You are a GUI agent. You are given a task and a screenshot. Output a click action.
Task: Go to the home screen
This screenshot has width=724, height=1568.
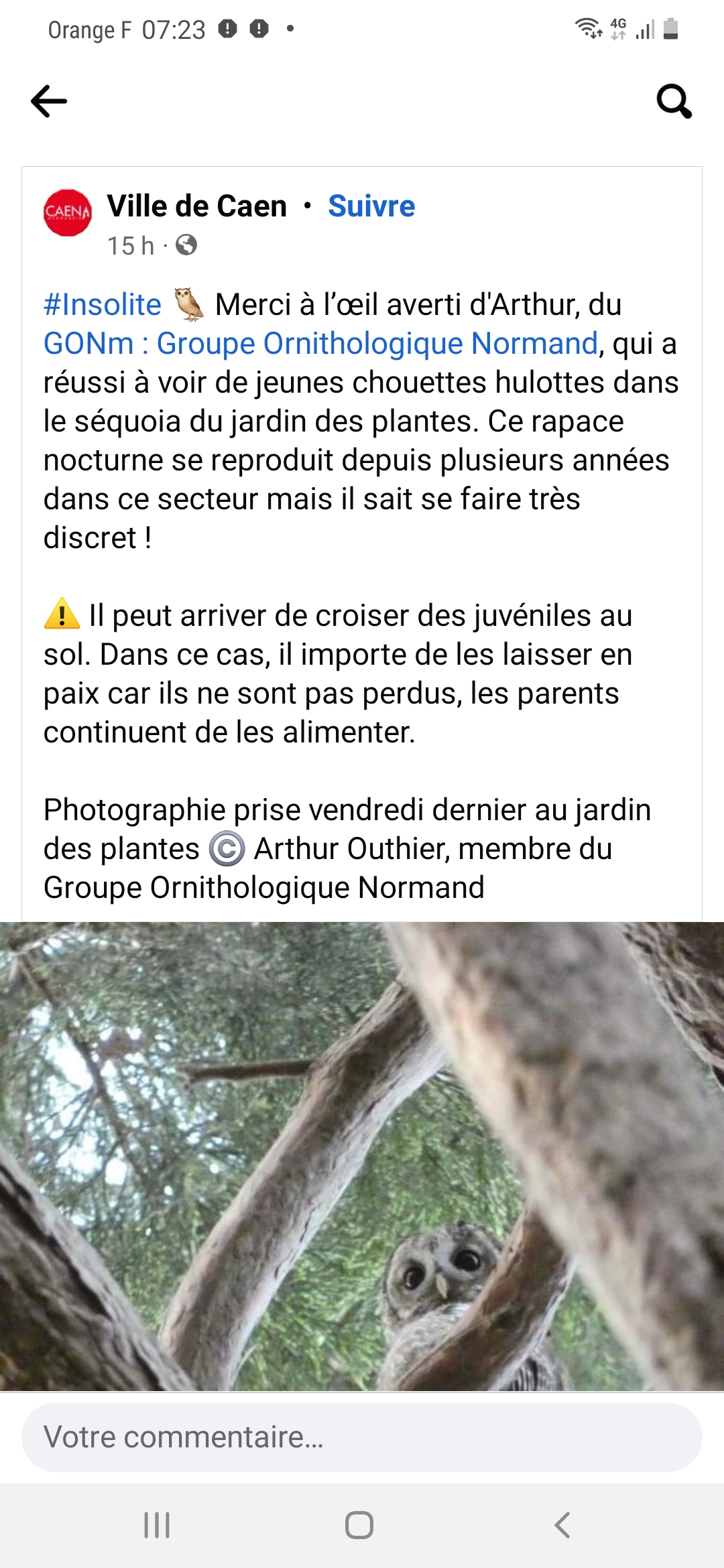point(359,1525)
